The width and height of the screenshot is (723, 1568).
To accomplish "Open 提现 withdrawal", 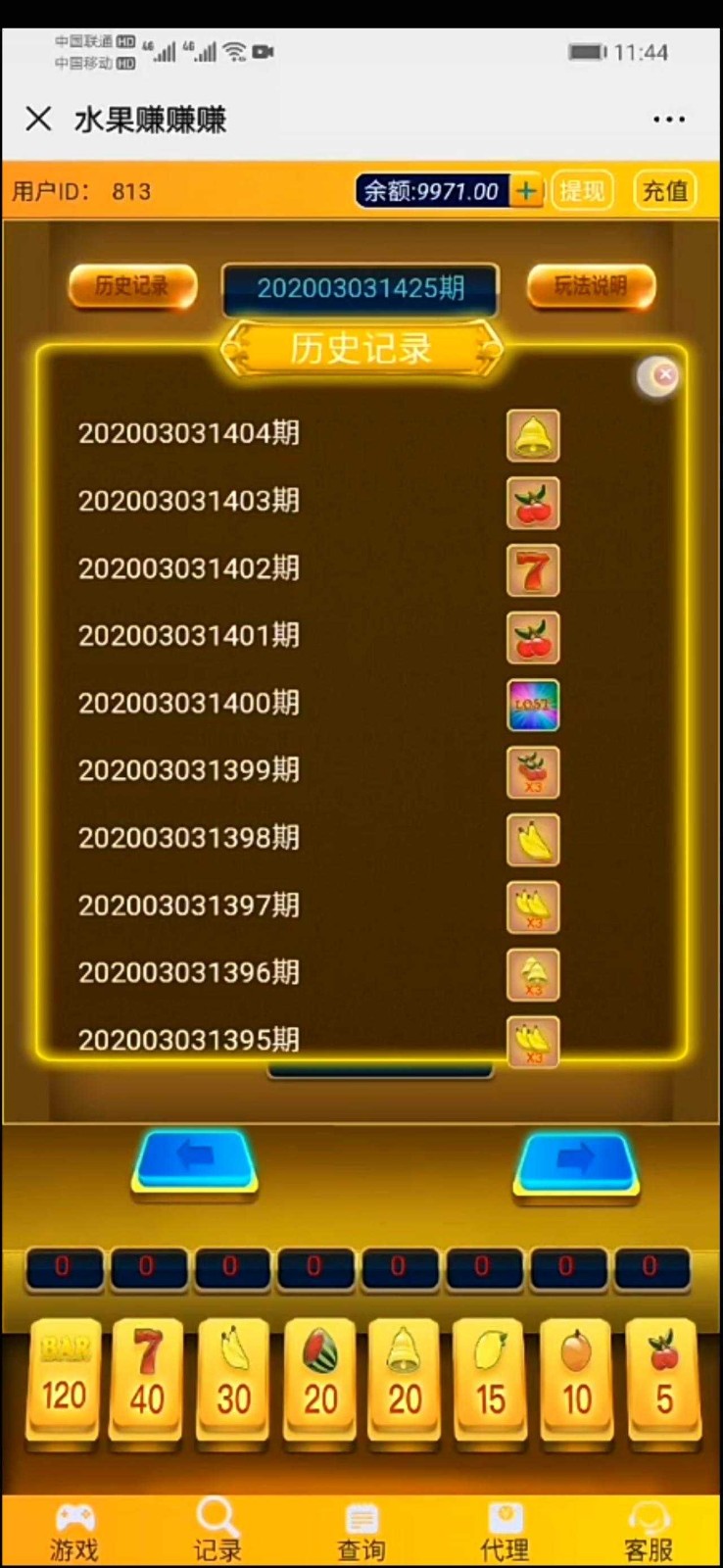I will coord(582,191).
